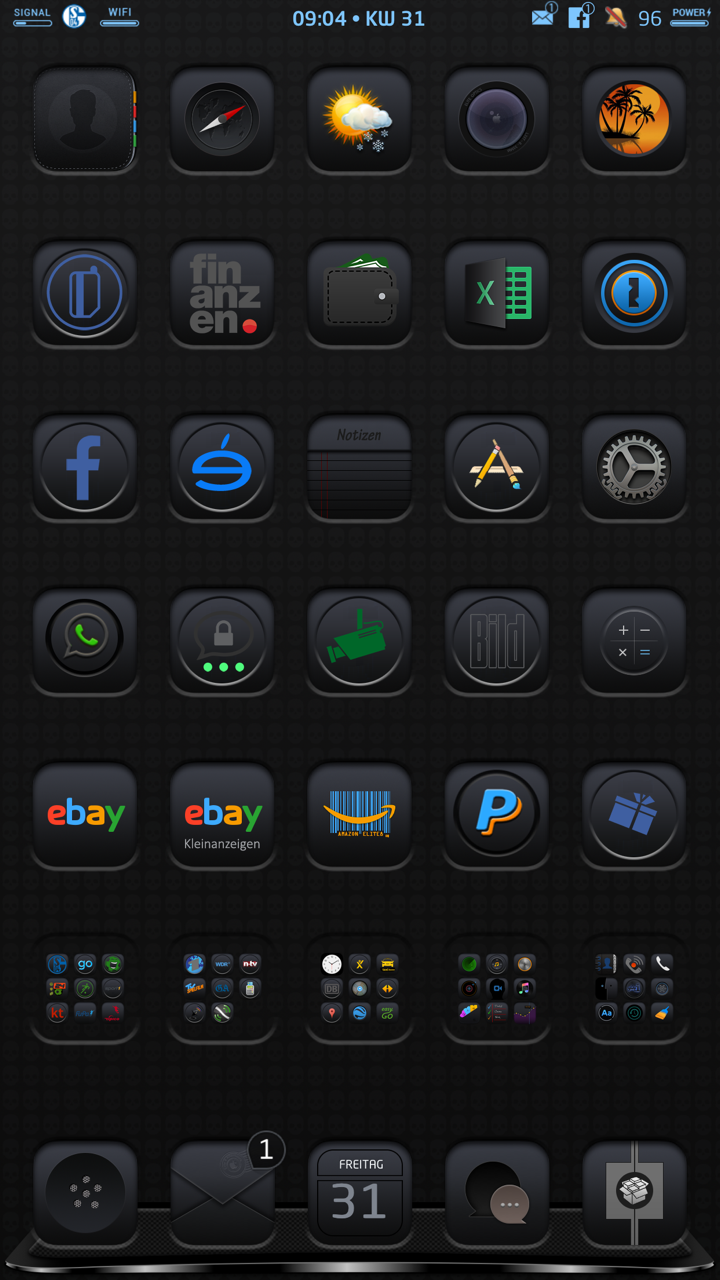Open the Facebook app

tap(85, 467)
